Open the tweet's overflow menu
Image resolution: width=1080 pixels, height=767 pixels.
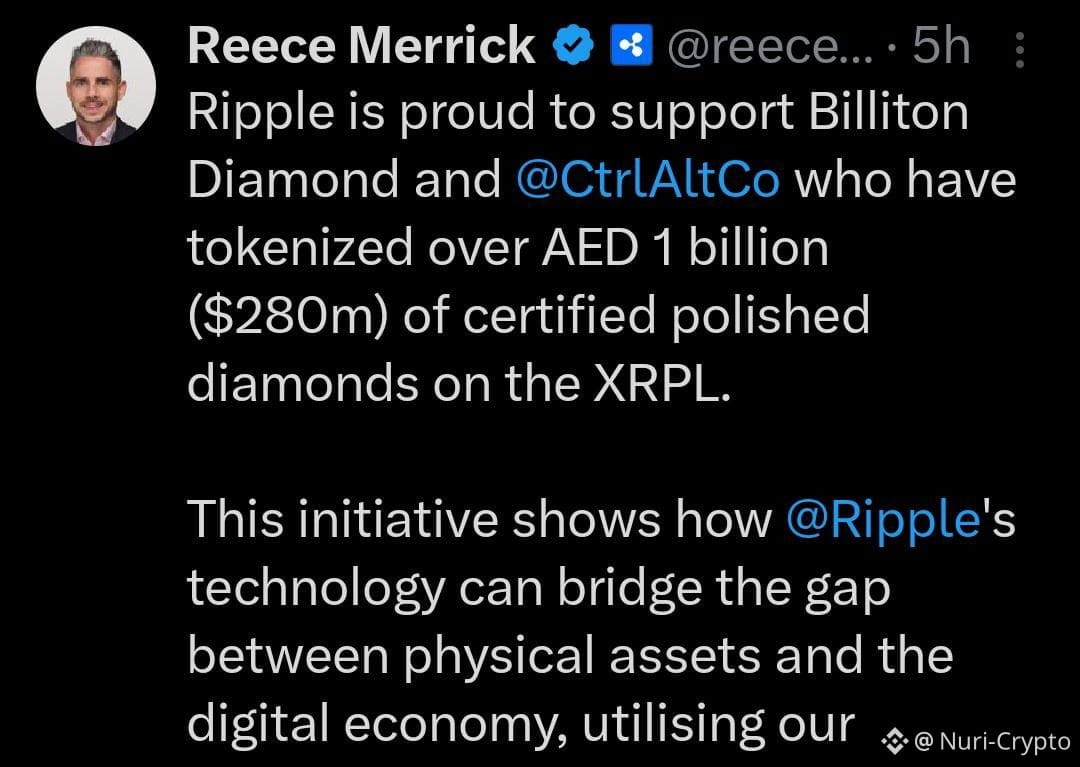pos(1019,49)
